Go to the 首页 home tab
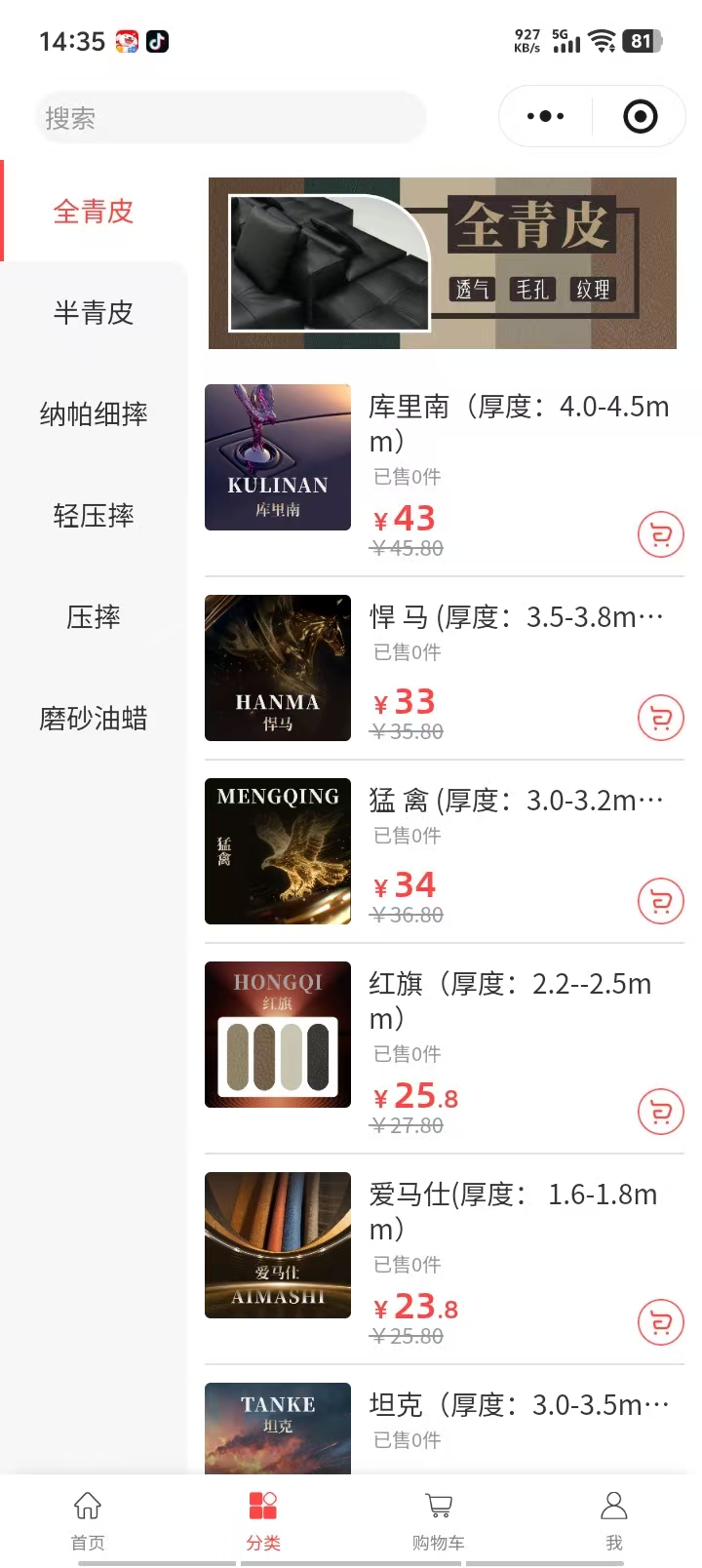This screenshot has height=1568, width=702. point(88,1519)
